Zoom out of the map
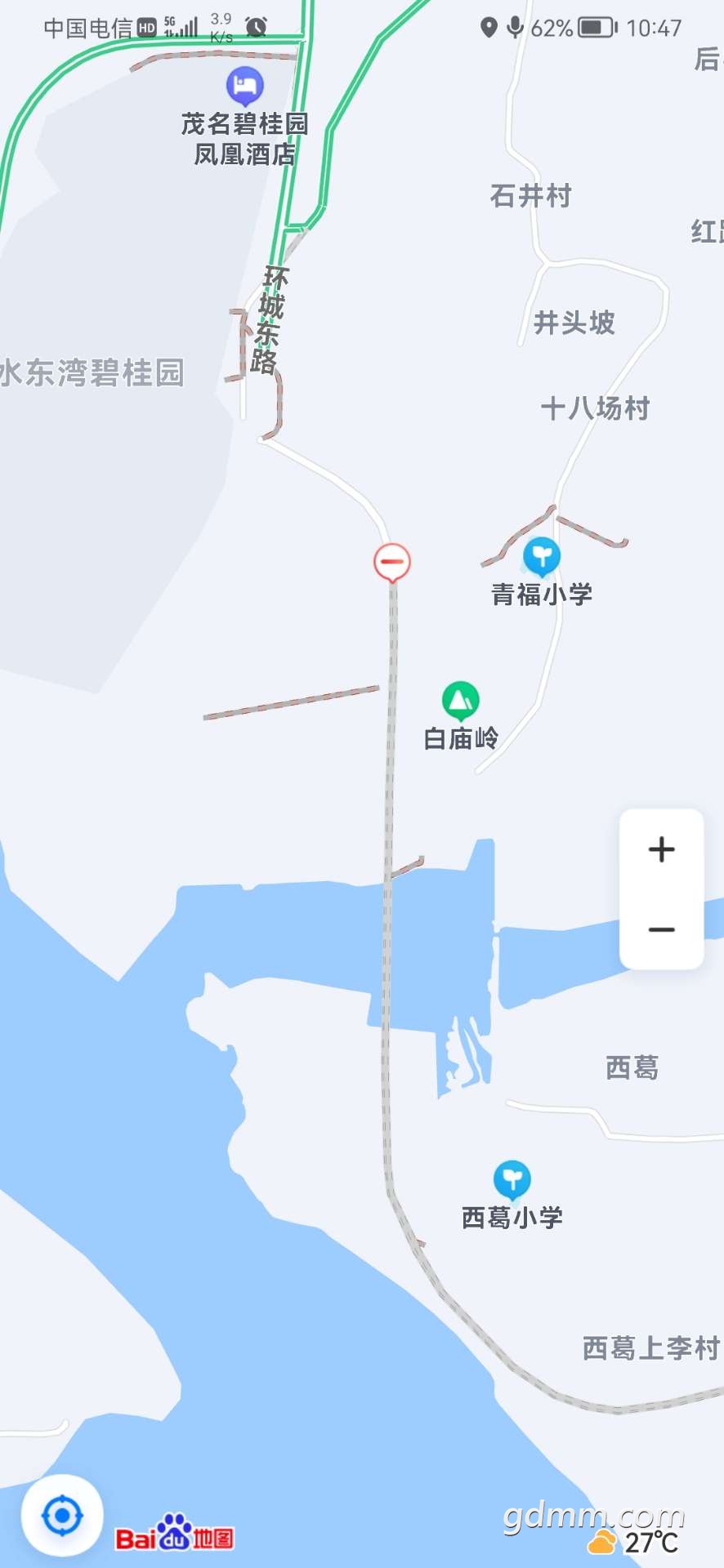The width and height of the screenshot is (724, 1568). click(661, 929)
